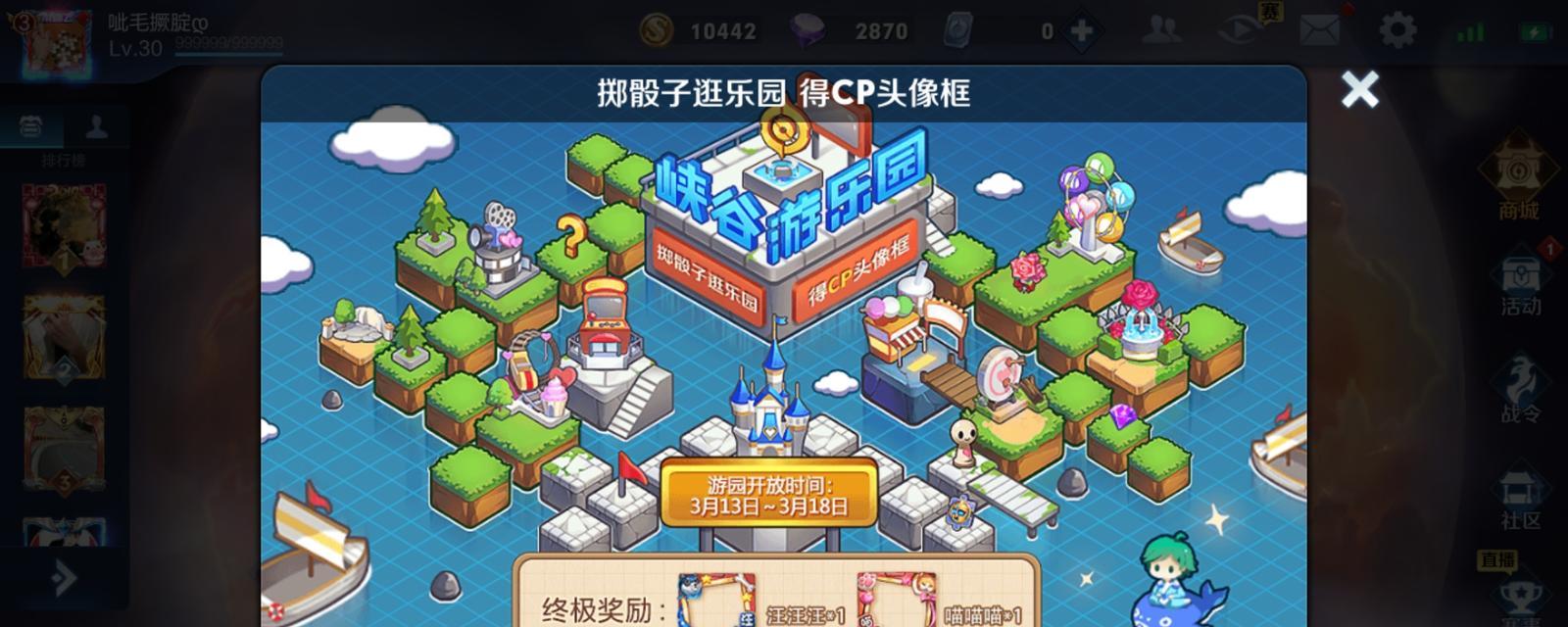Viewport: 1568px width, 627px height.
Task: Open the mail inbox
Action: (x=1319, y=30)
